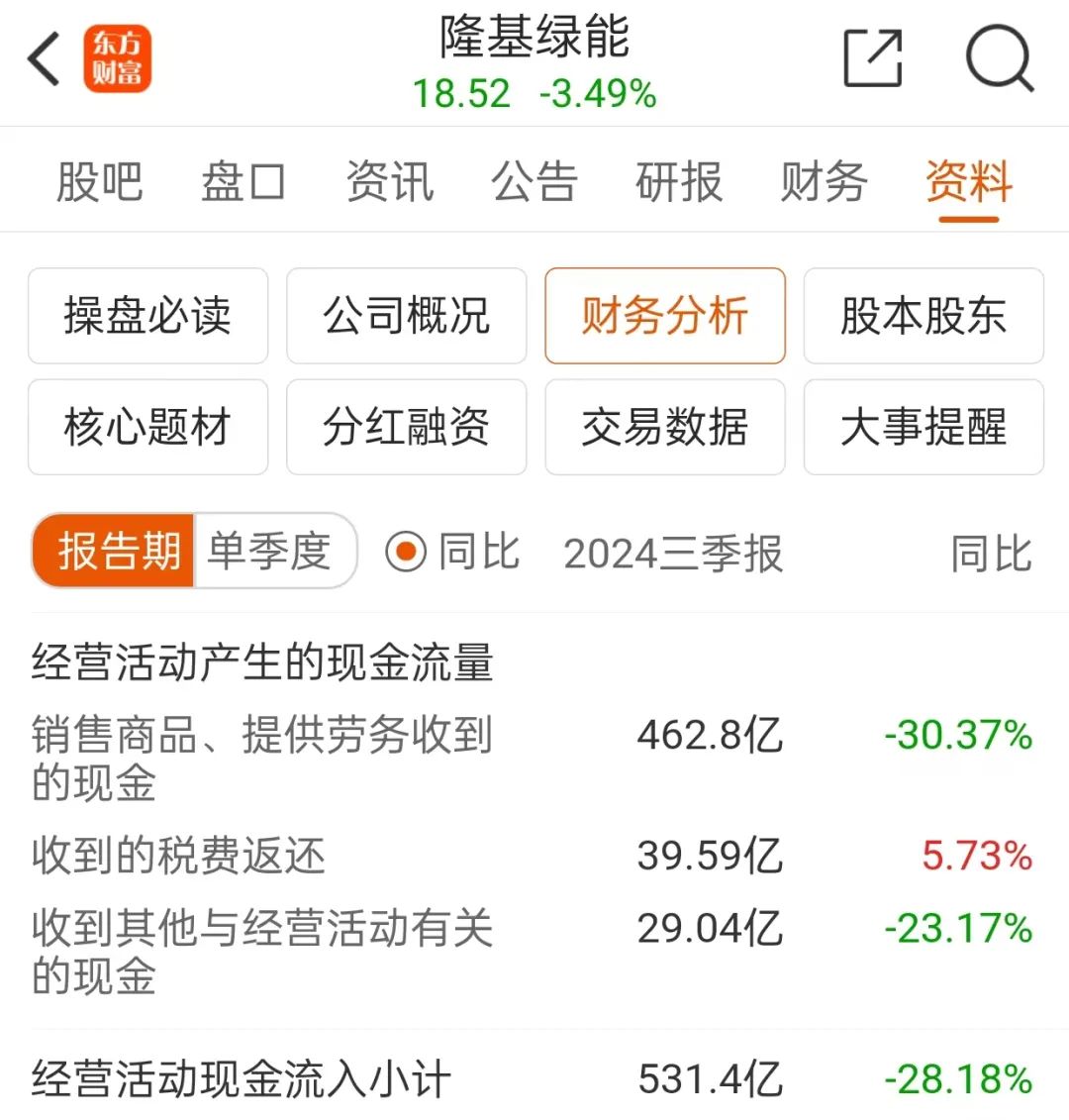Open the search magnifier icon
Viewport: 1069px width, 1120px height.
tap(1000, 57)
